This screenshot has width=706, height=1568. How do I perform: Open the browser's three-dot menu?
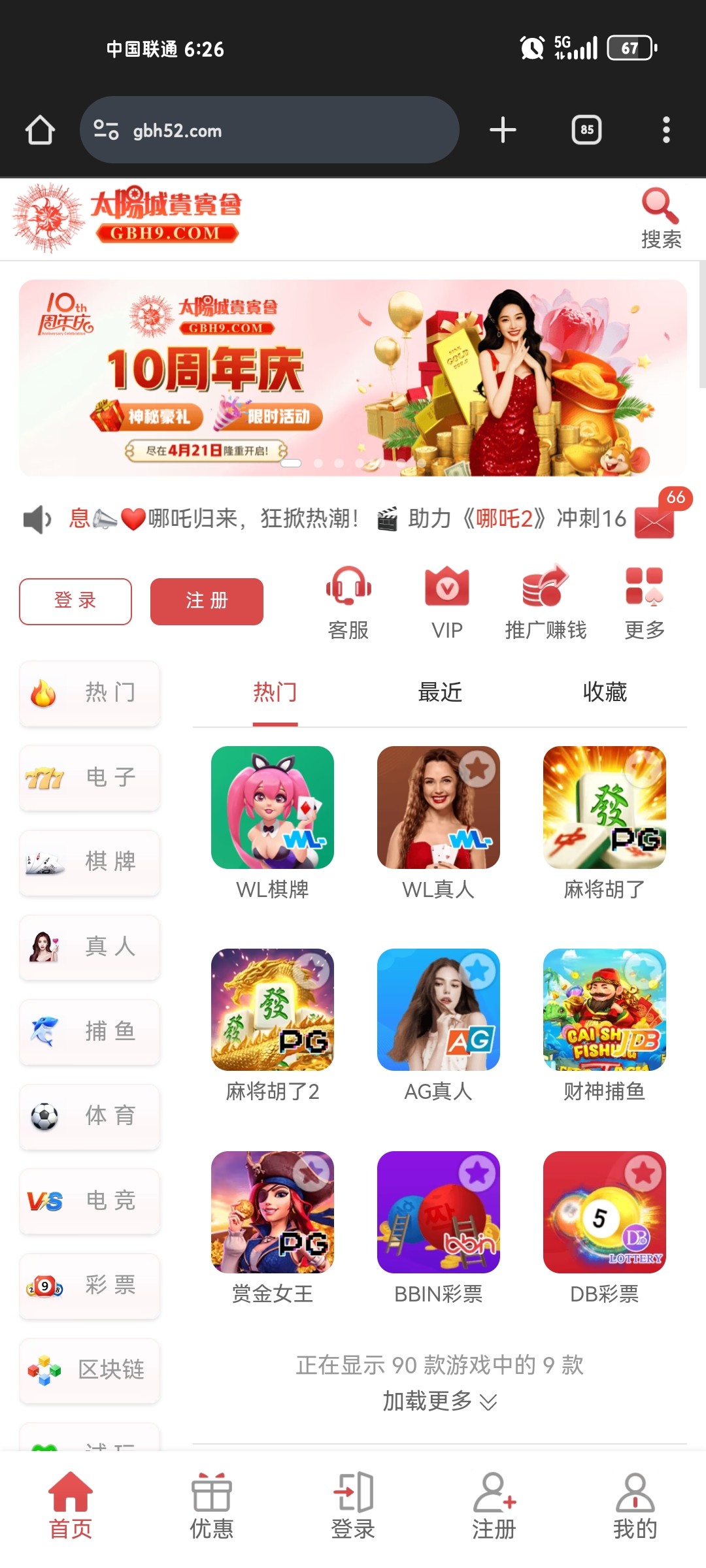666,130
